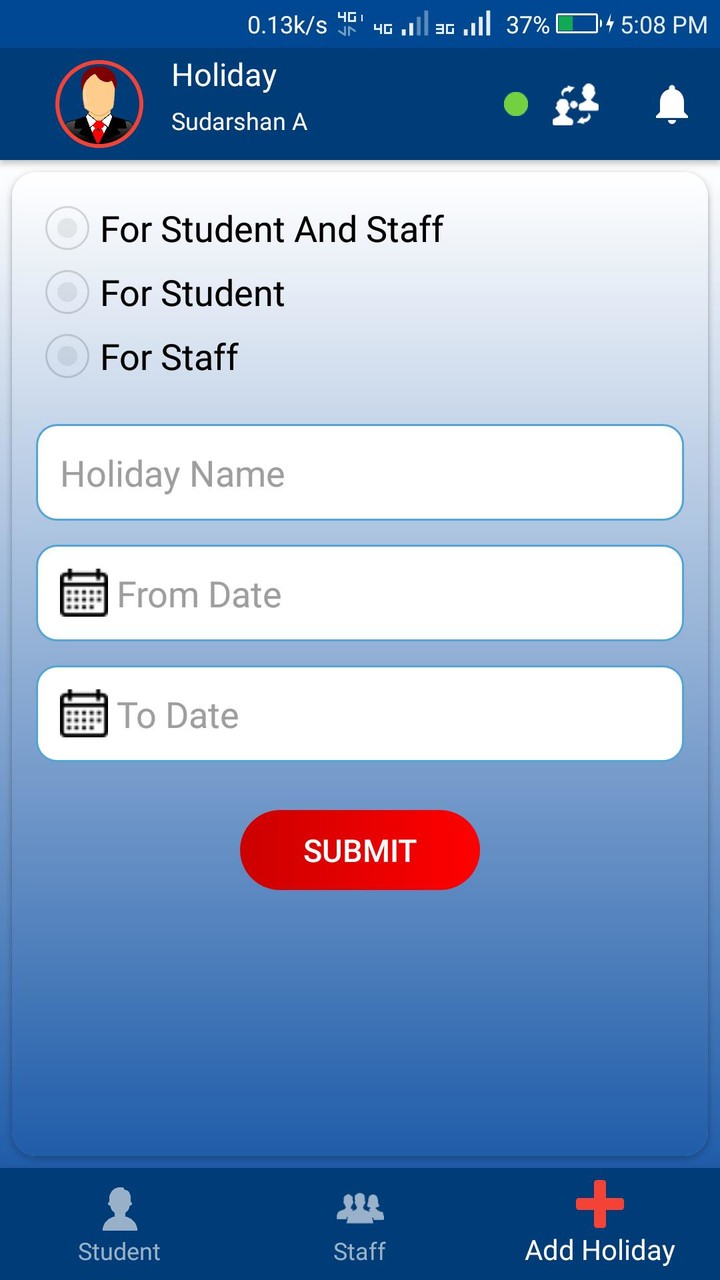Tap the From Date calendar icon
Image resolution: width=720 pixels, height=1280 pixels.
point(84,593)
